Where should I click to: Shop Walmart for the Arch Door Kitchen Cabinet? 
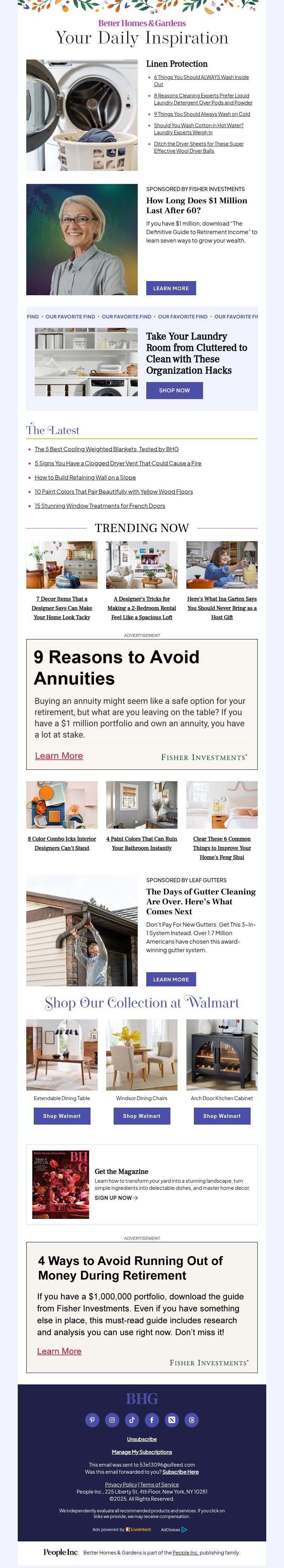tap(222, 1116)
